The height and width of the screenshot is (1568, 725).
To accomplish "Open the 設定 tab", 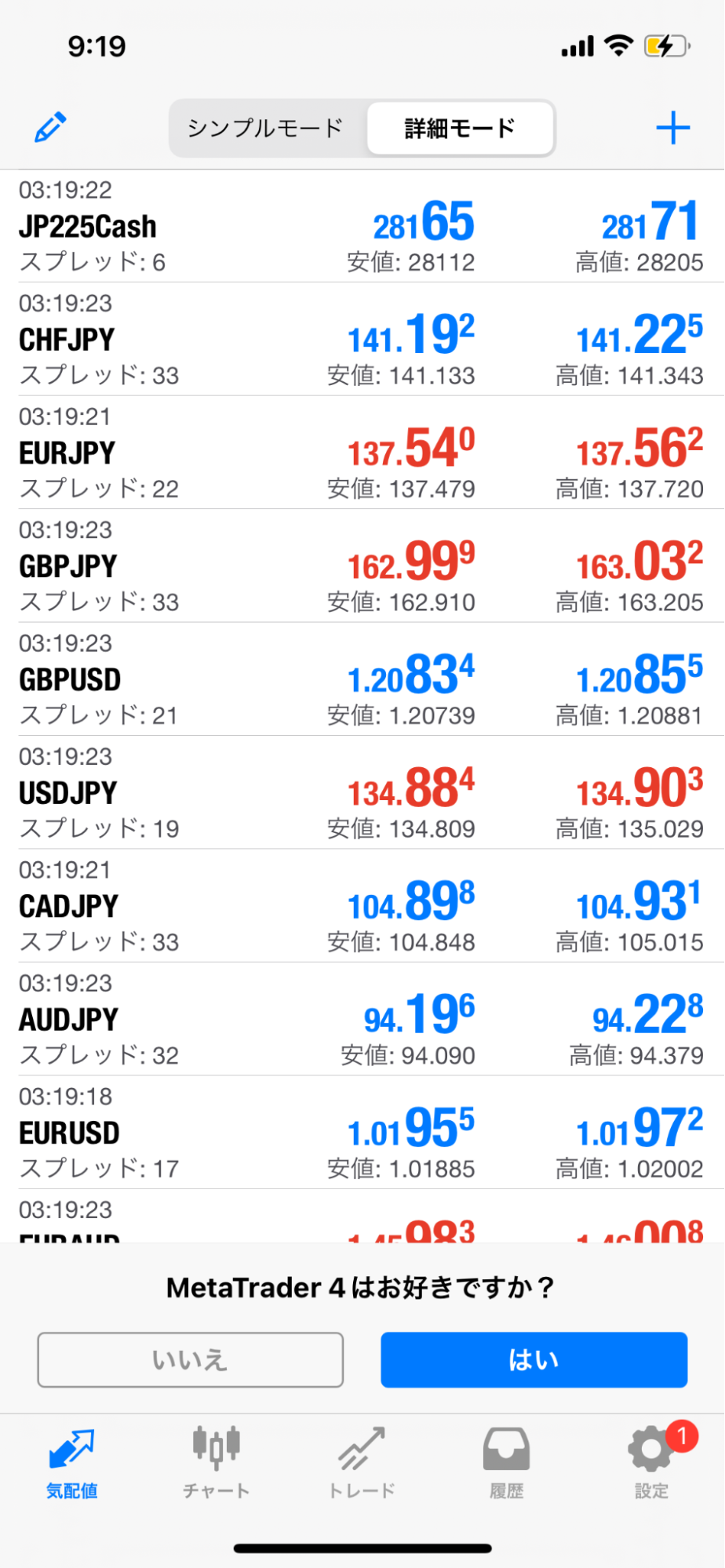I will click(x=651, y=1464).
